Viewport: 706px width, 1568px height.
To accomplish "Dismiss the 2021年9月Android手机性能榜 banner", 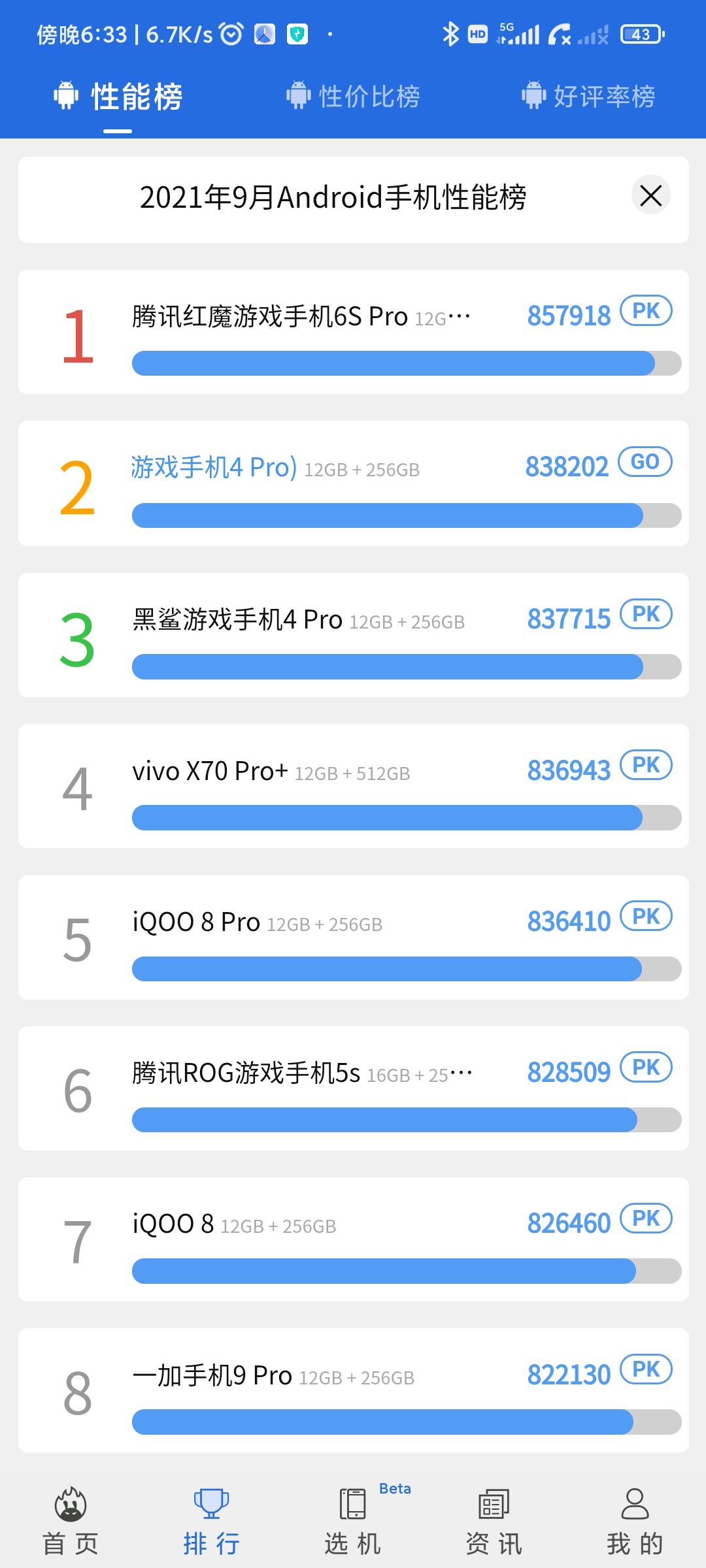I will pos(651,195).
